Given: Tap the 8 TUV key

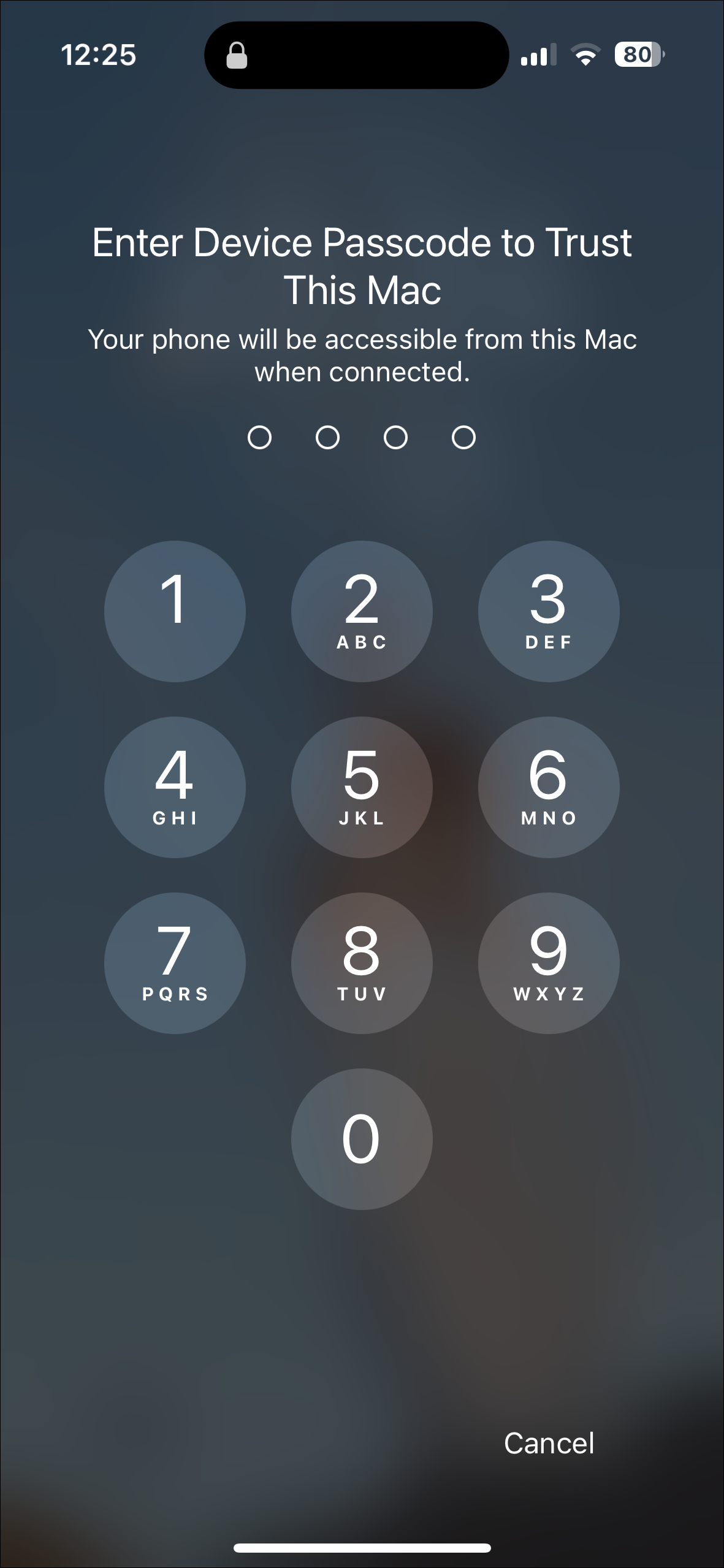Looking at the screenshot, I should 362,963.
